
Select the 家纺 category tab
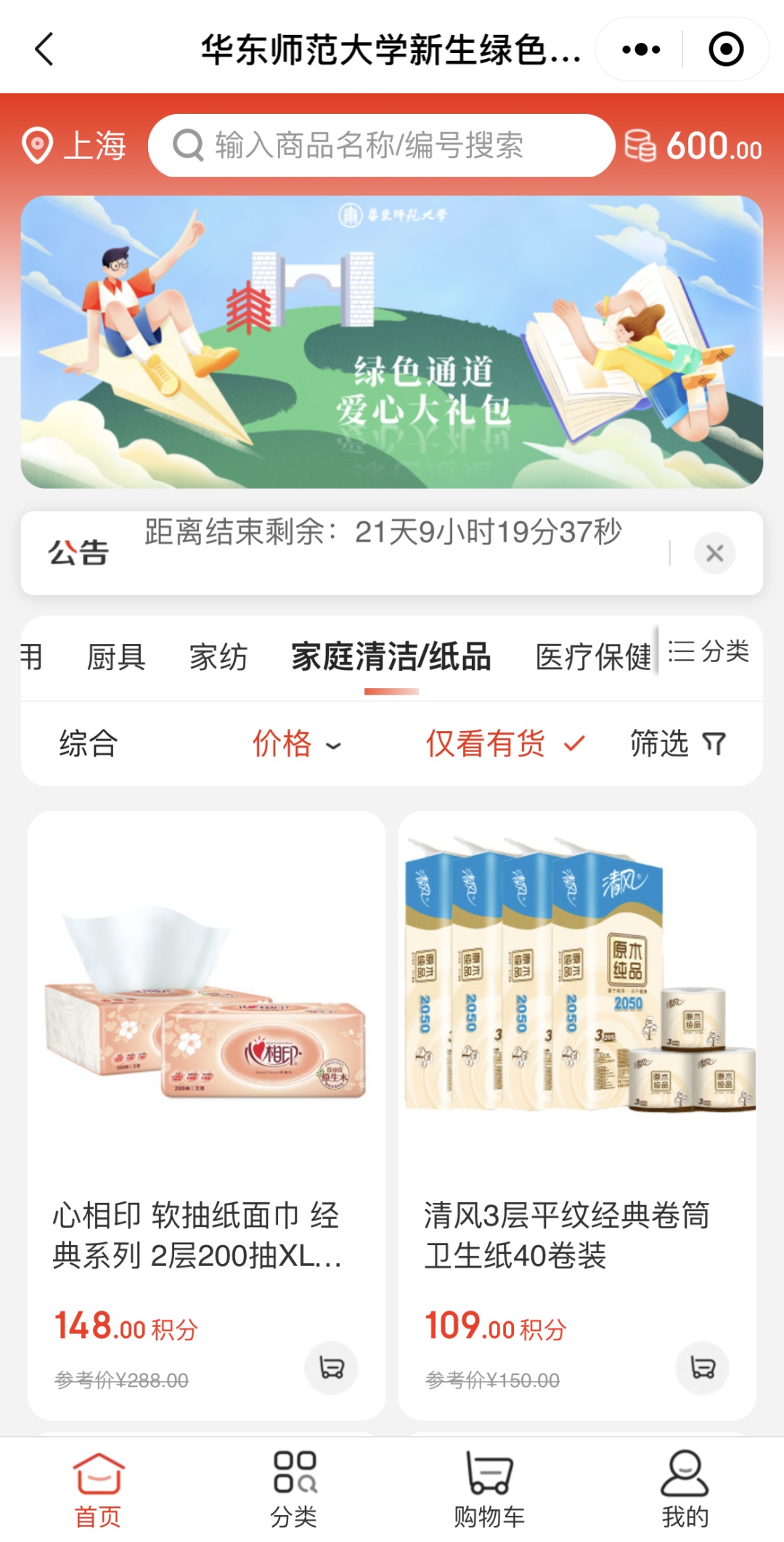[x=219, y=657]
